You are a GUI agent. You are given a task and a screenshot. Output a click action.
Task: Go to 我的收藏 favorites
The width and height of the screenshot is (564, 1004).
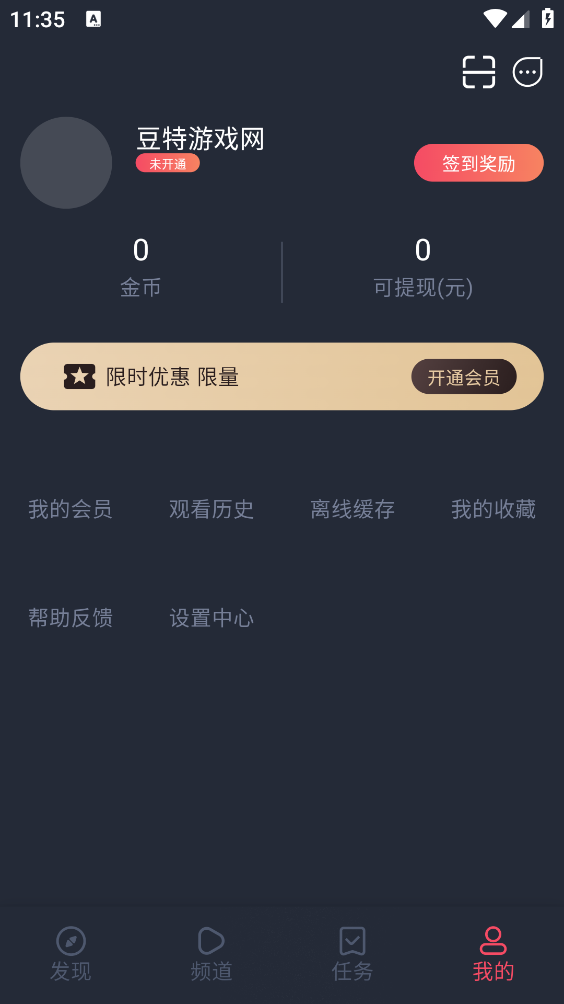click(493, 509)
